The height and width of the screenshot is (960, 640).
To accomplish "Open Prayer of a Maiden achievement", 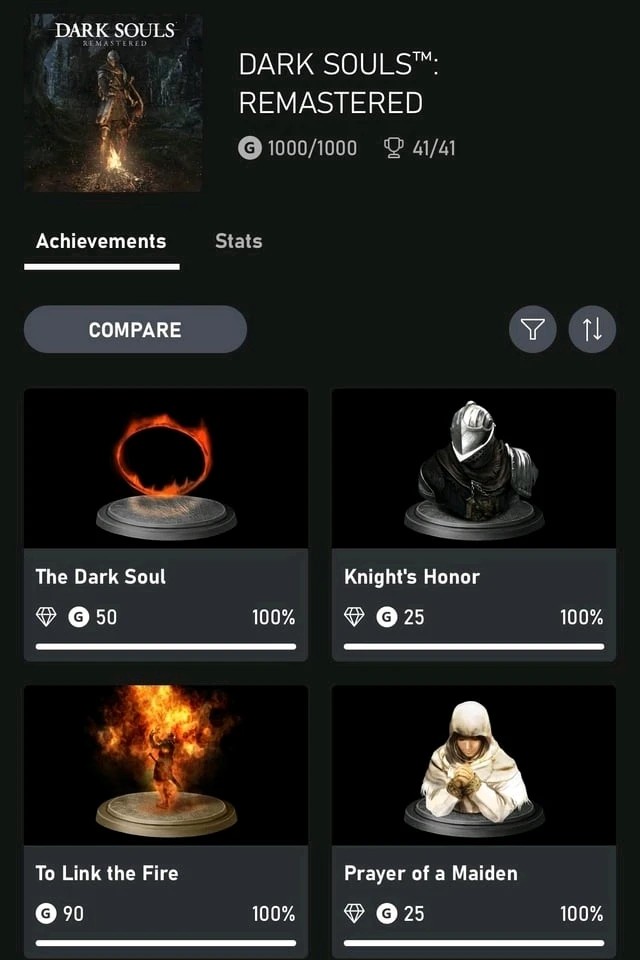I will click(x=473, y=821).
